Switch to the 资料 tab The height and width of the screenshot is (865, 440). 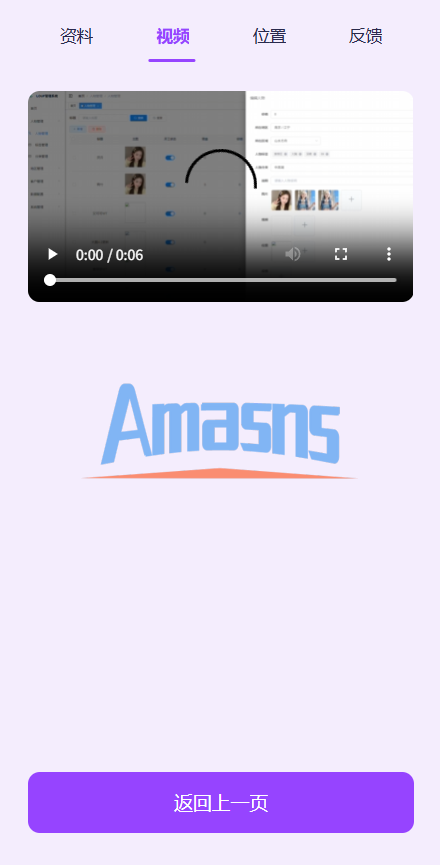[76, 36]
